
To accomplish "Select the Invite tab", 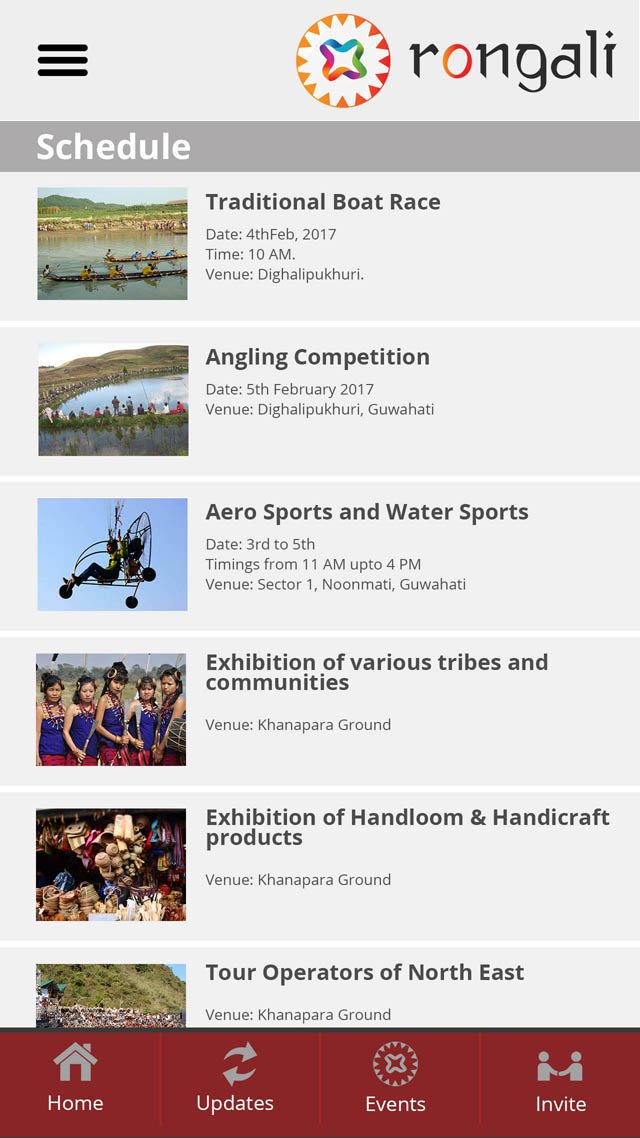I will [x=560, y=1079].
